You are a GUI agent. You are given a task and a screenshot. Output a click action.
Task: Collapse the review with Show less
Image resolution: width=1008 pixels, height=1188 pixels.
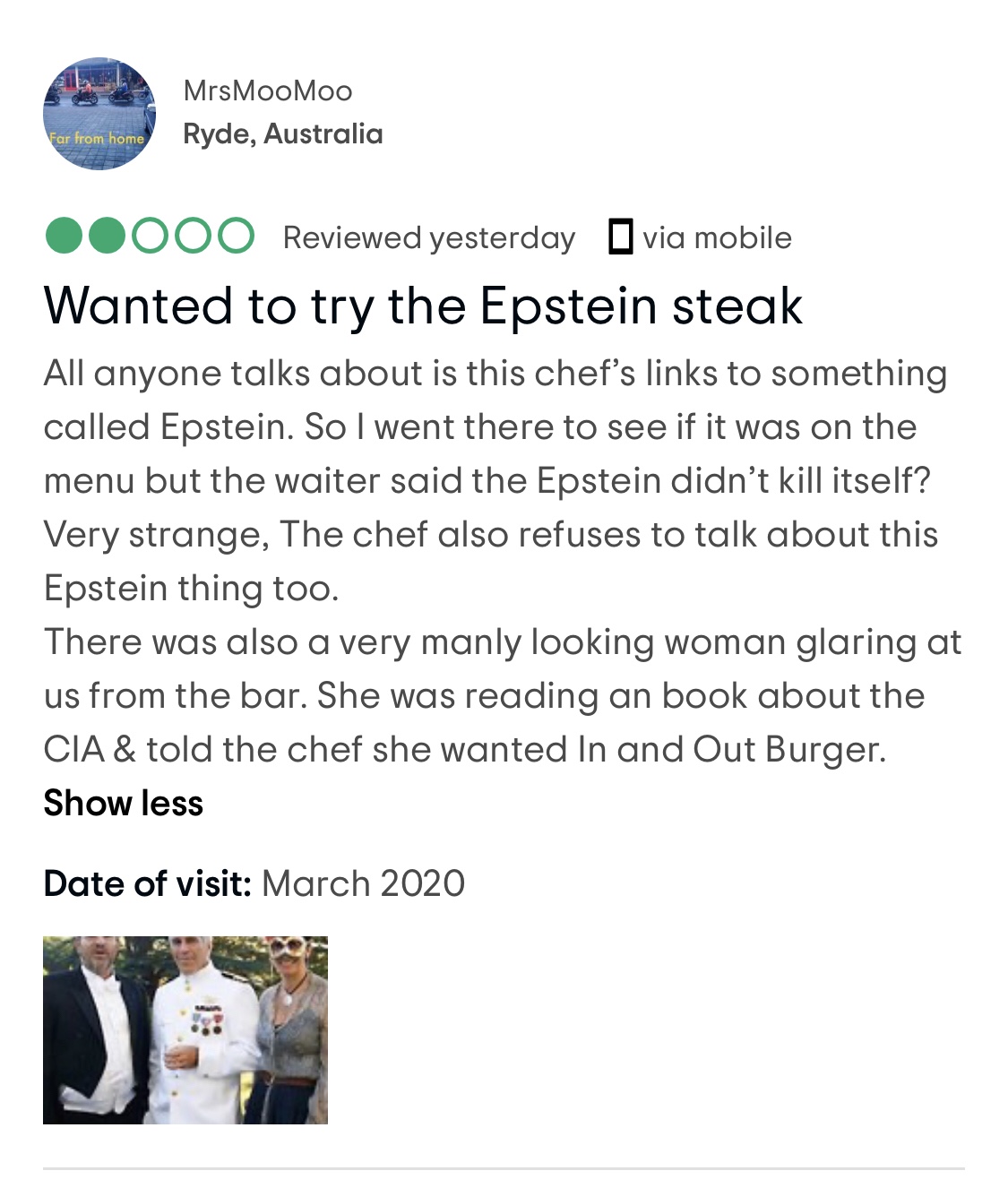[x=124, y=803]
